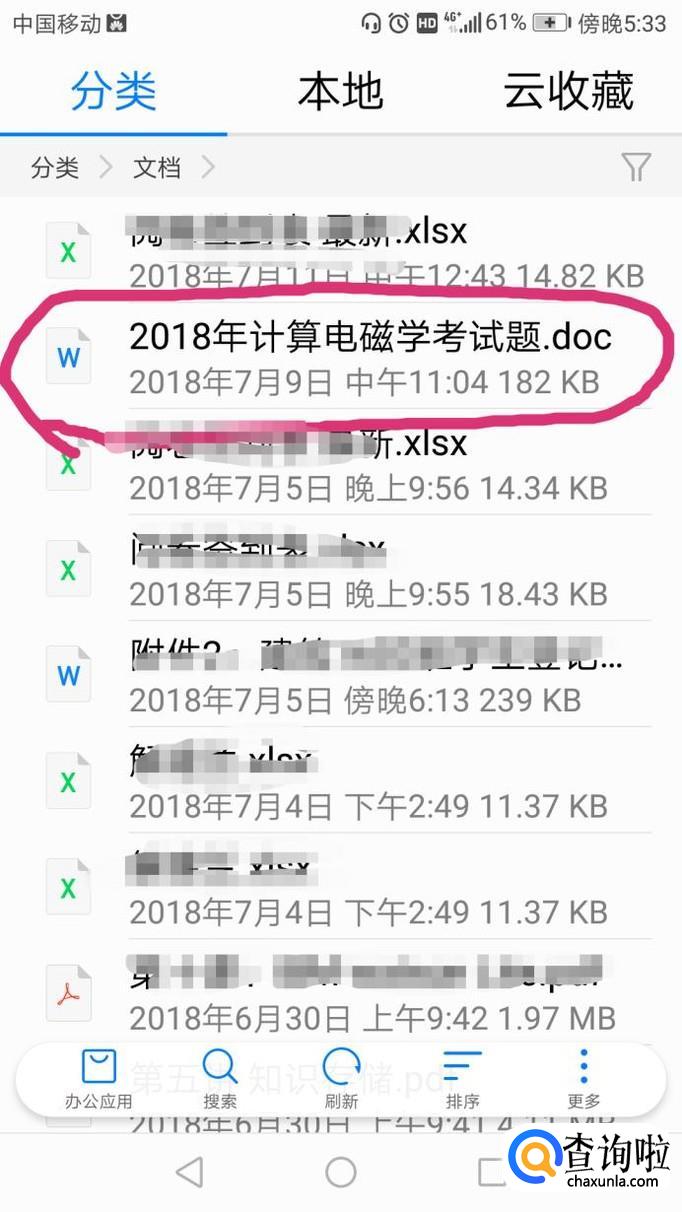Switch to the 云收藏 tab

tap(568, 91)
